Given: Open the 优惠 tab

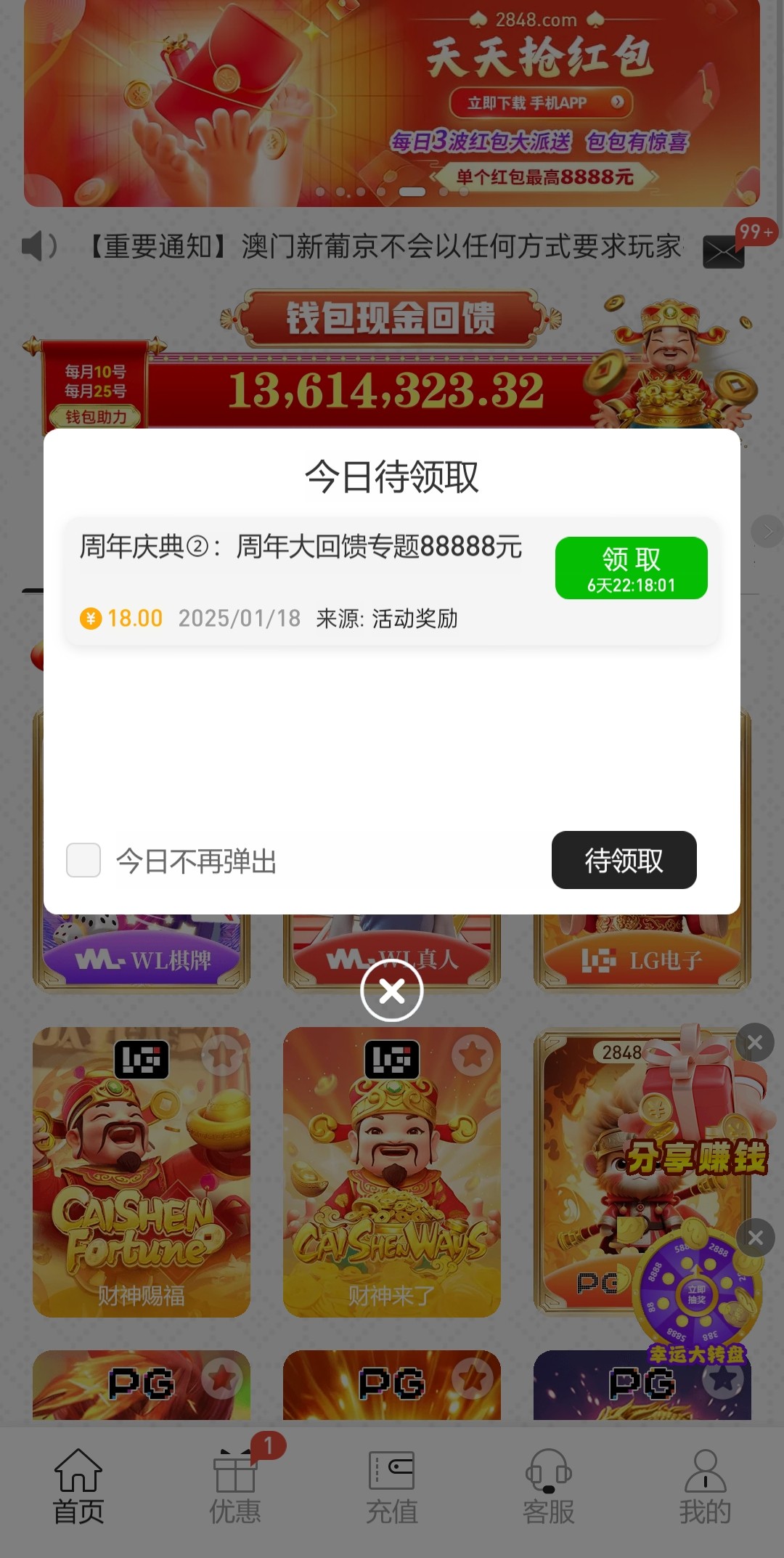Looking at the screenshot, I should tap(235, 1487).
